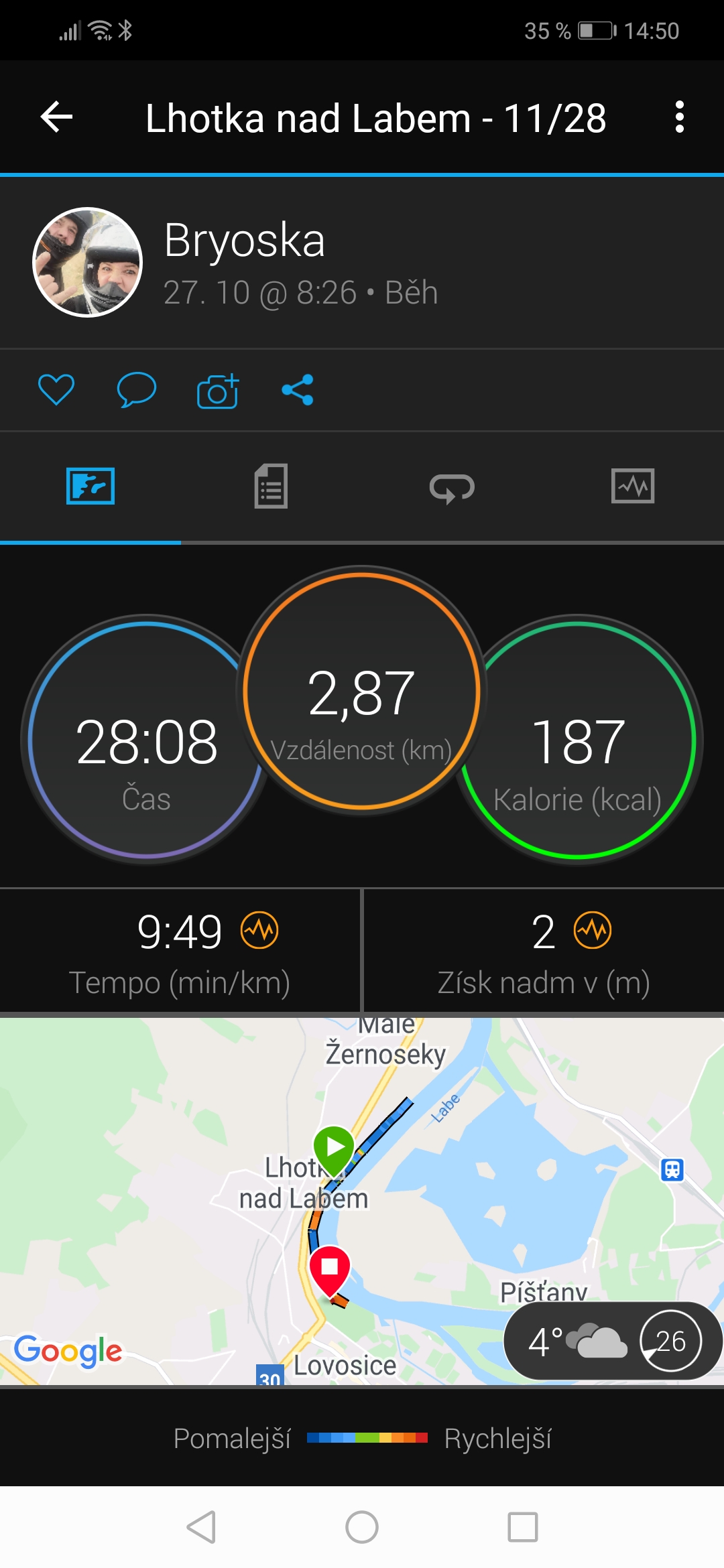Switch to the activity details list tab
The image size is (724, 1568).
pos(271,486)
